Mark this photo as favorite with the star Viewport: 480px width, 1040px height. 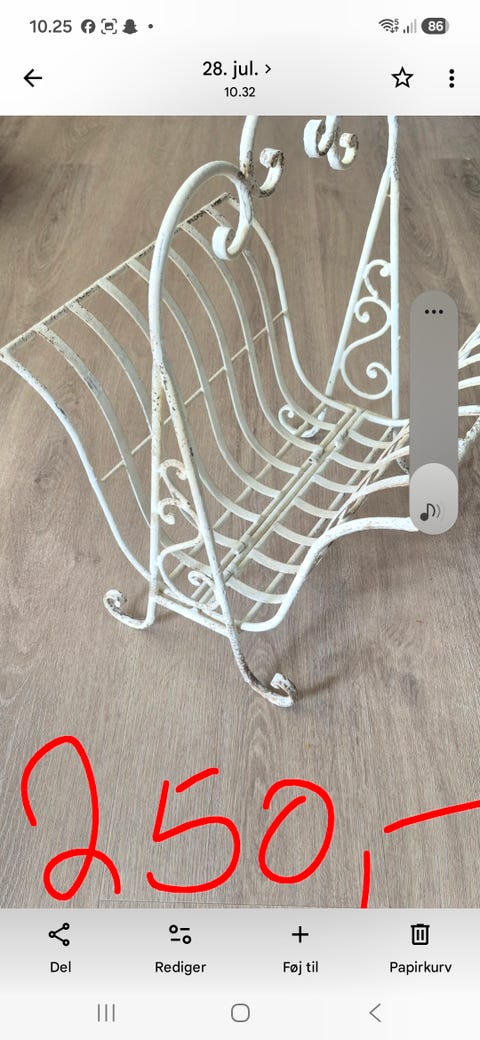(402, 78)
